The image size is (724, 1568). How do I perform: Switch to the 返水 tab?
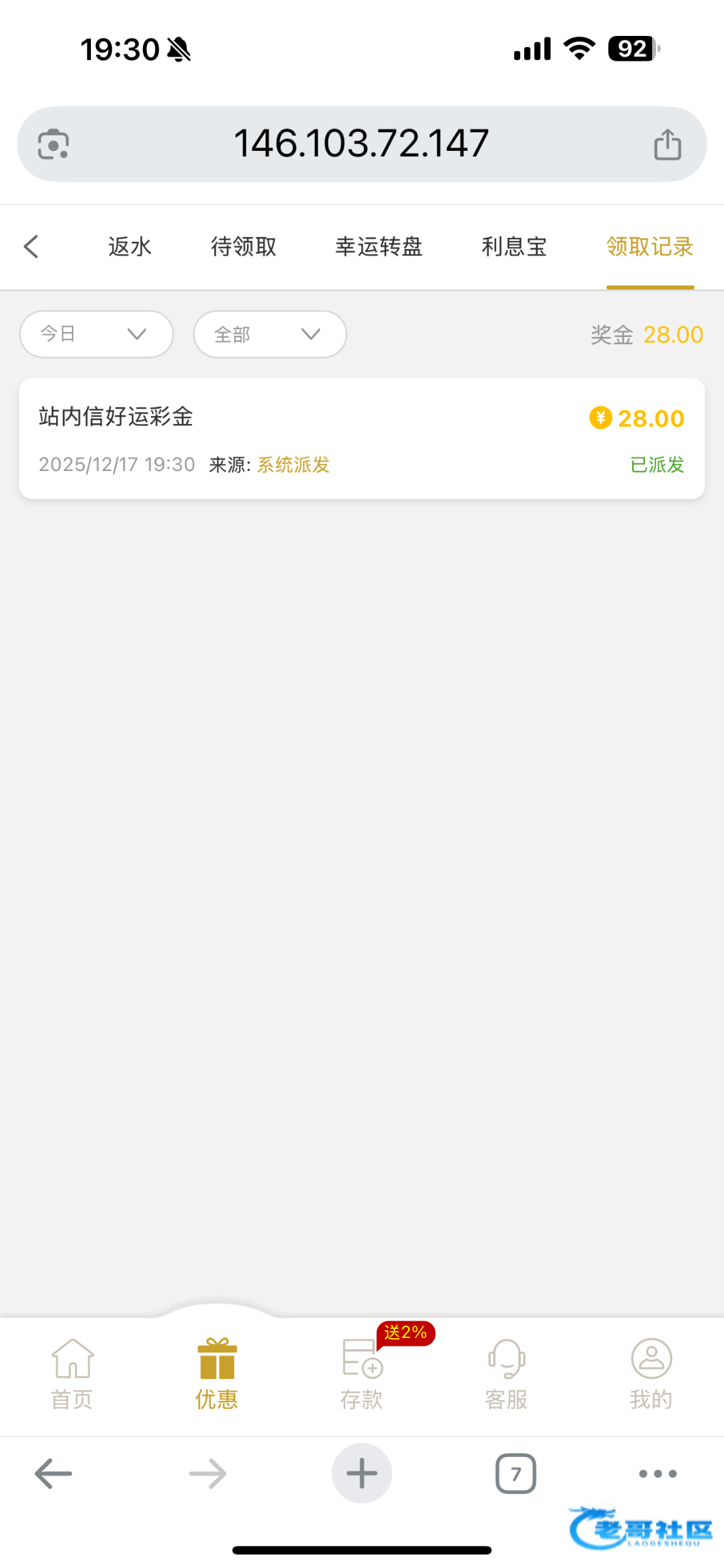click(130, 247)
